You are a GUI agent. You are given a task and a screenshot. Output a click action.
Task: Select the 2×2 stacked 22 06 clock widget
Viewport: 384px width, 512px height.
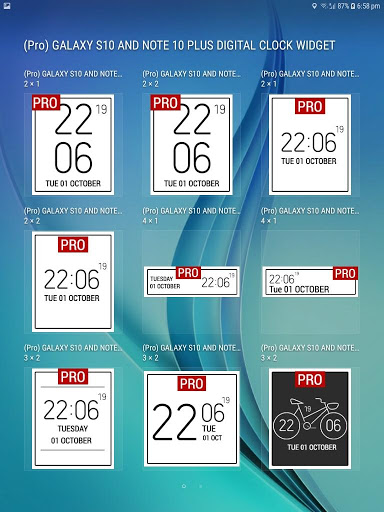pos(191,145)
